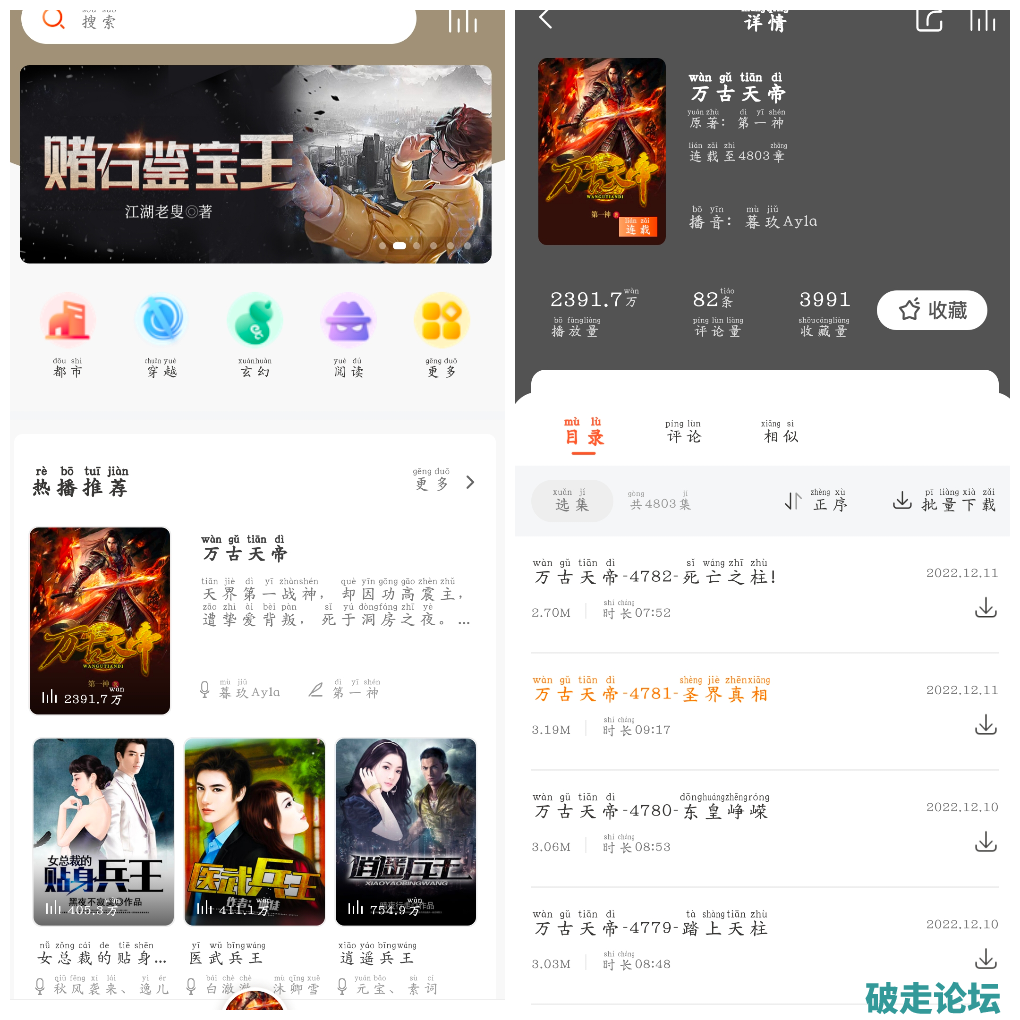Toggle the 正序 sort order
This screenshot has width=1020, height=1020.
pyautogui.click(x=816, y=502)
